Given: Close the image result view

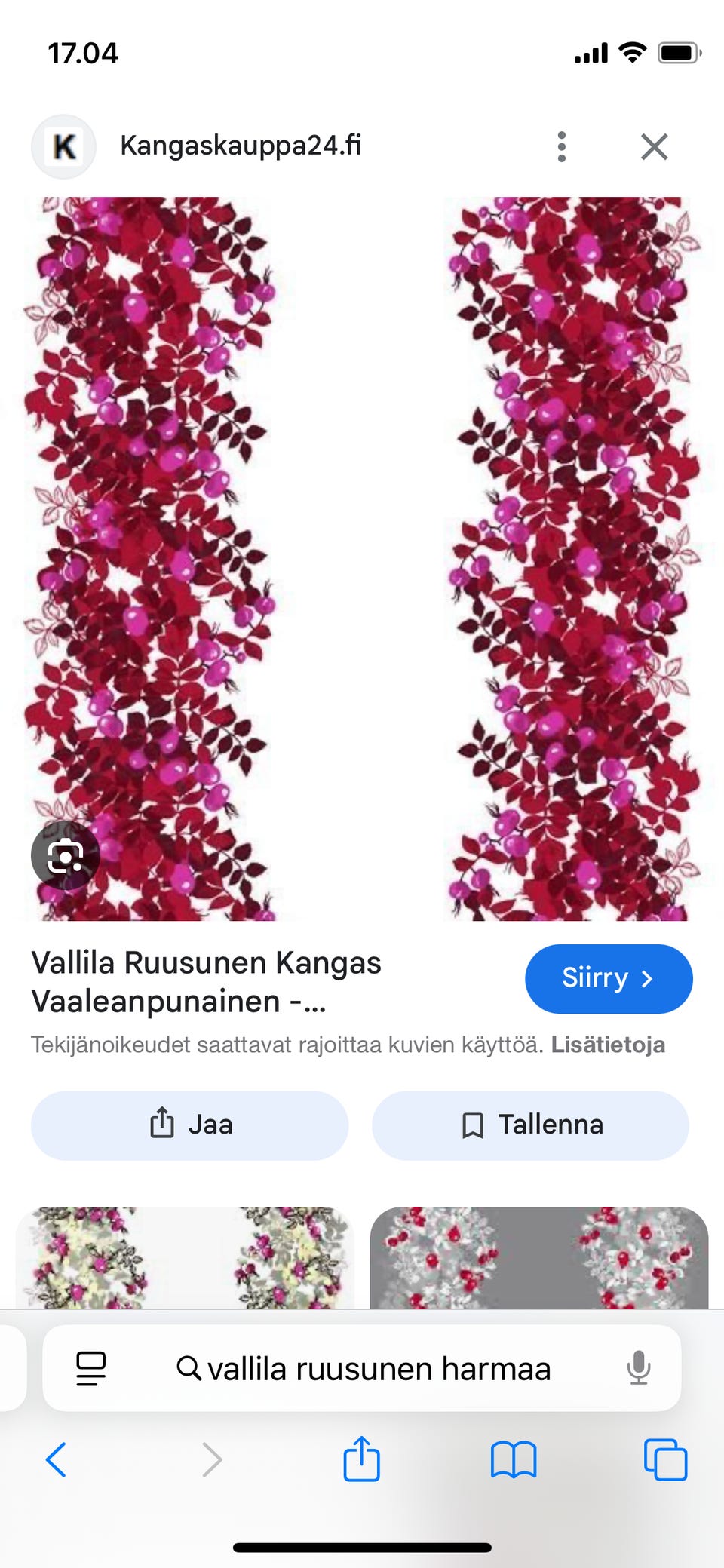Looking at the screenshot, I should click(655, 147).
